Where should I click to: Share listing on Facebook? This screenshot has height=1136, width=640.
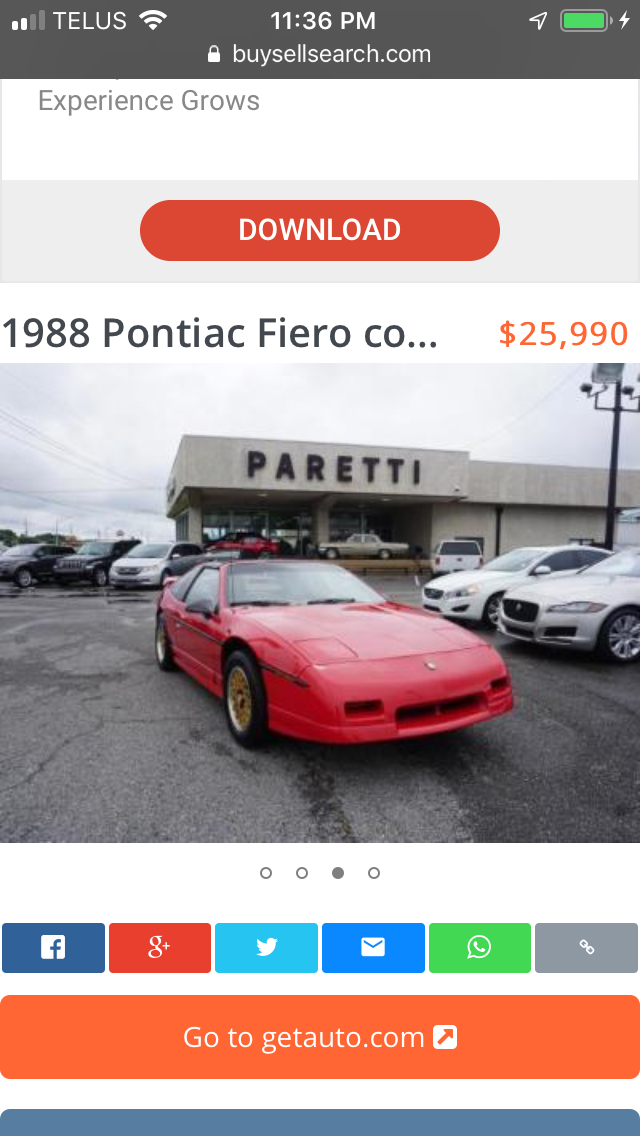(x=53, y=948)
